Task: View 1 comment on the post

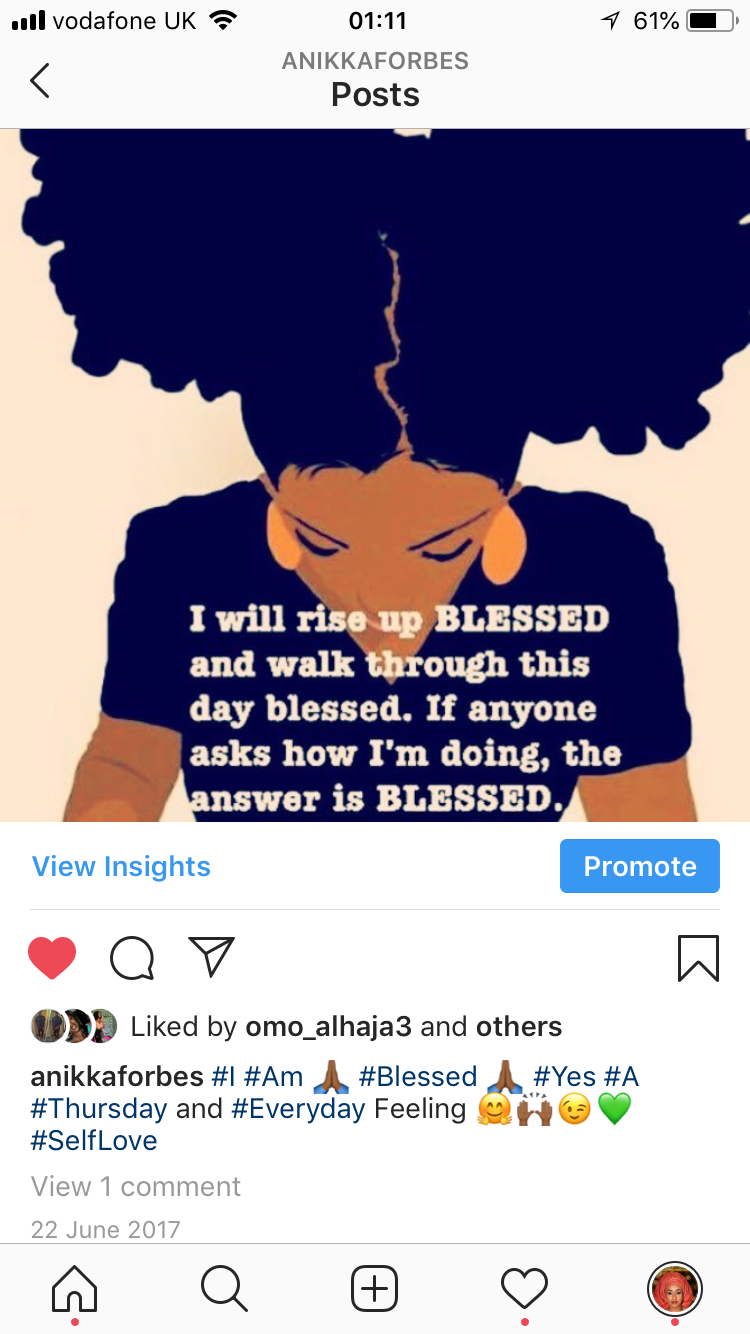Action: point(136,1187)
